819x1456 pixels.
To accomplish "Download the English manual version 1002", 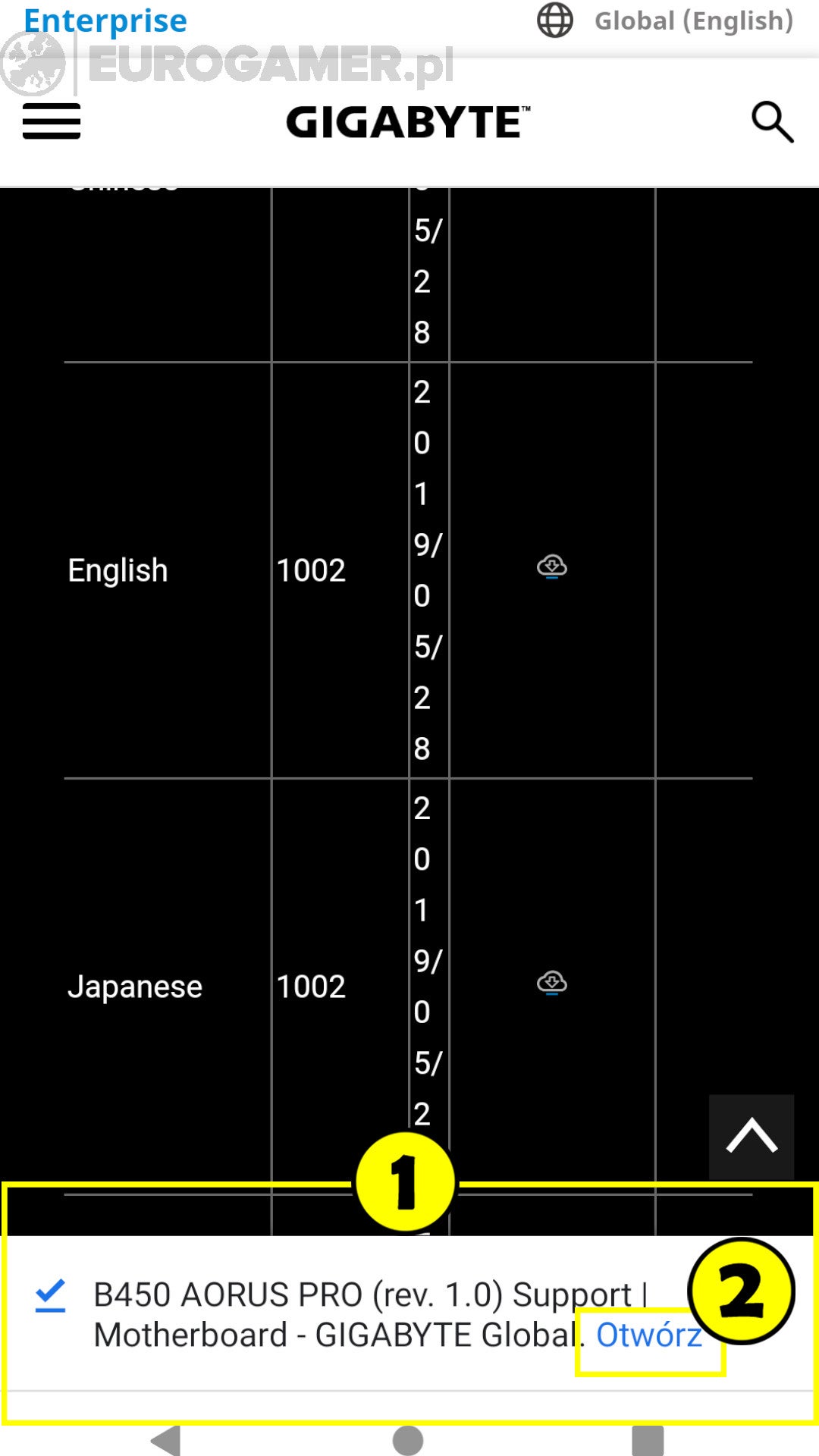I will (552, 566).
